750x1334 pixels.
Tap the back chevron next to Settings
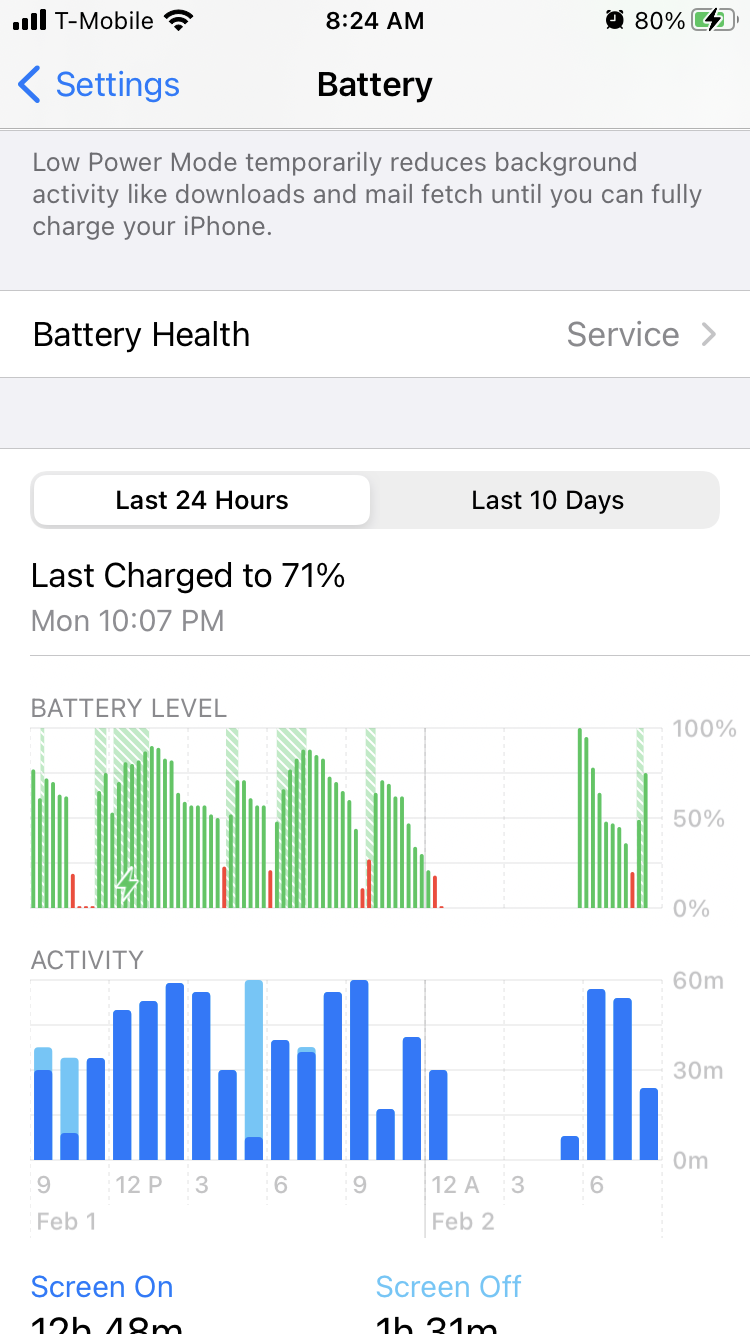(28, 86)
